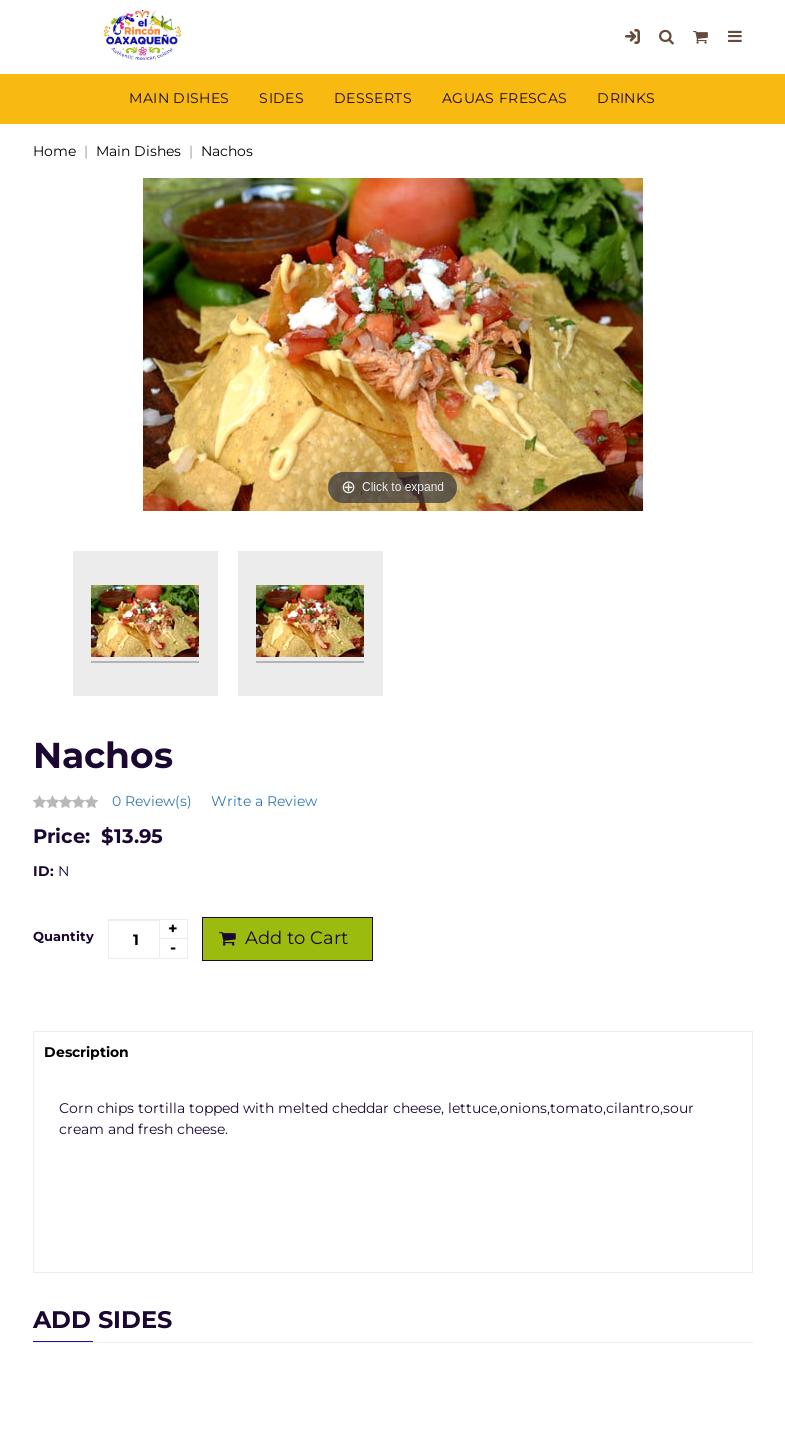This screenshot has height=1442, width=785.
Task: Write a Review for Nachos
Action: [264, 801]
